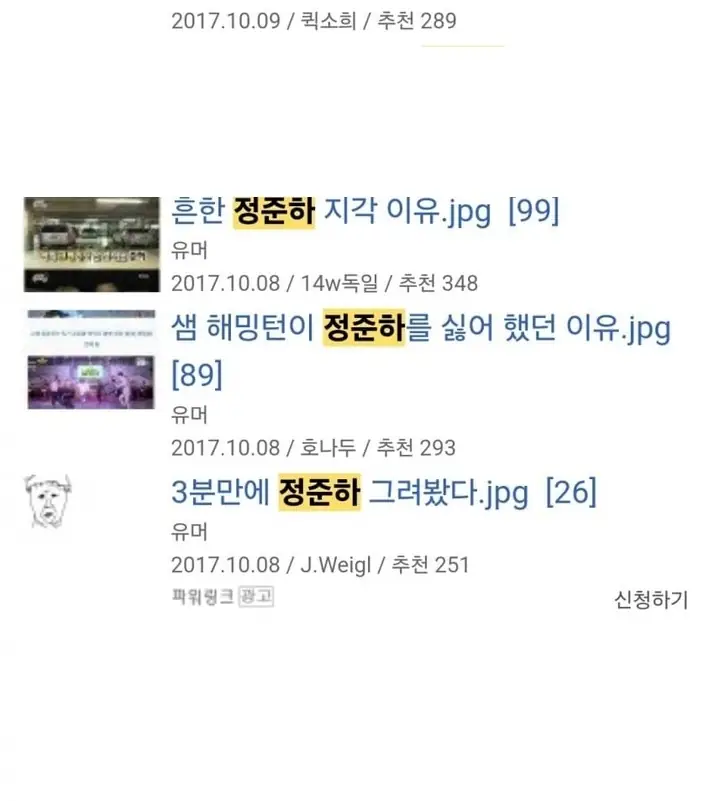
Task: Tap thumbnail of 정준하 지각 이유 post
Action: tap(92, 243)
